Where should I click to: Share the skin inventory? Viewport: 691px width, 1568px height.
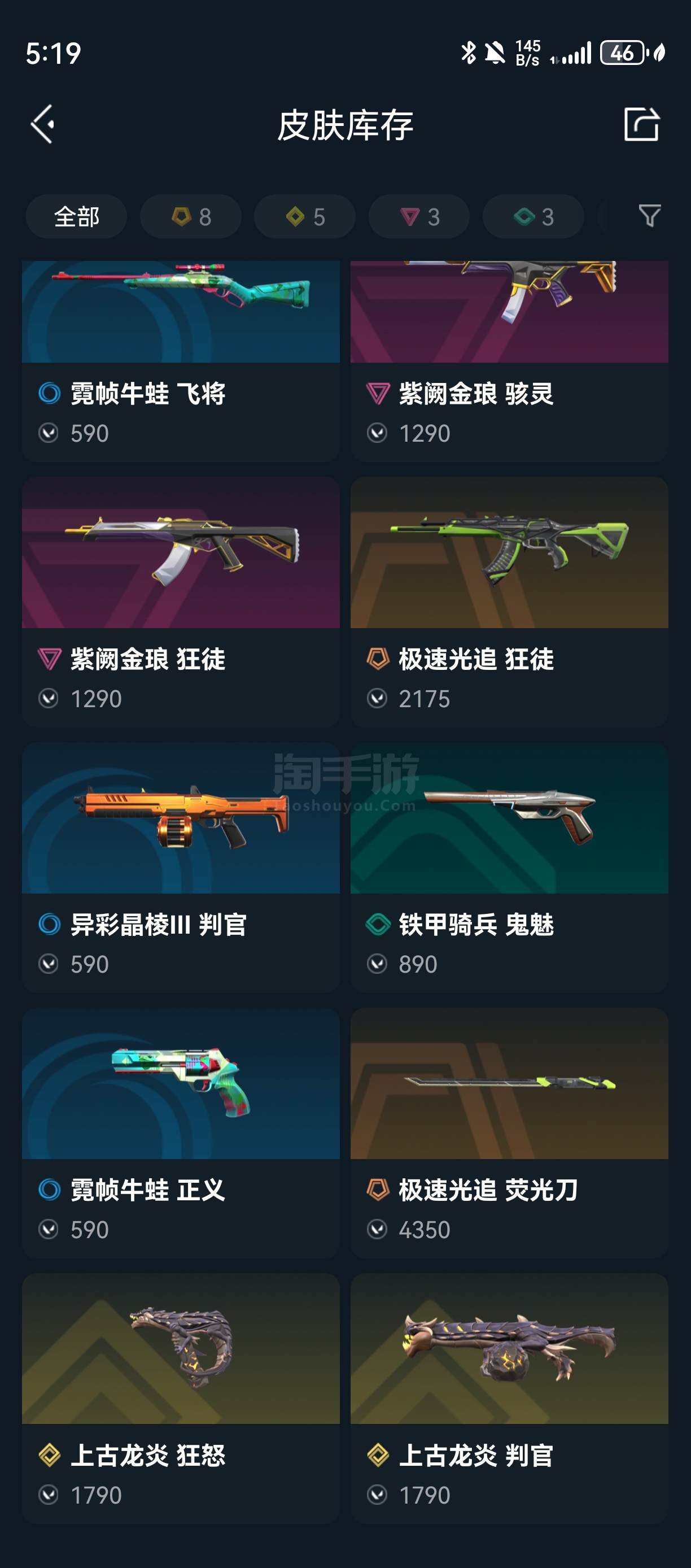[x=642, y=124]
